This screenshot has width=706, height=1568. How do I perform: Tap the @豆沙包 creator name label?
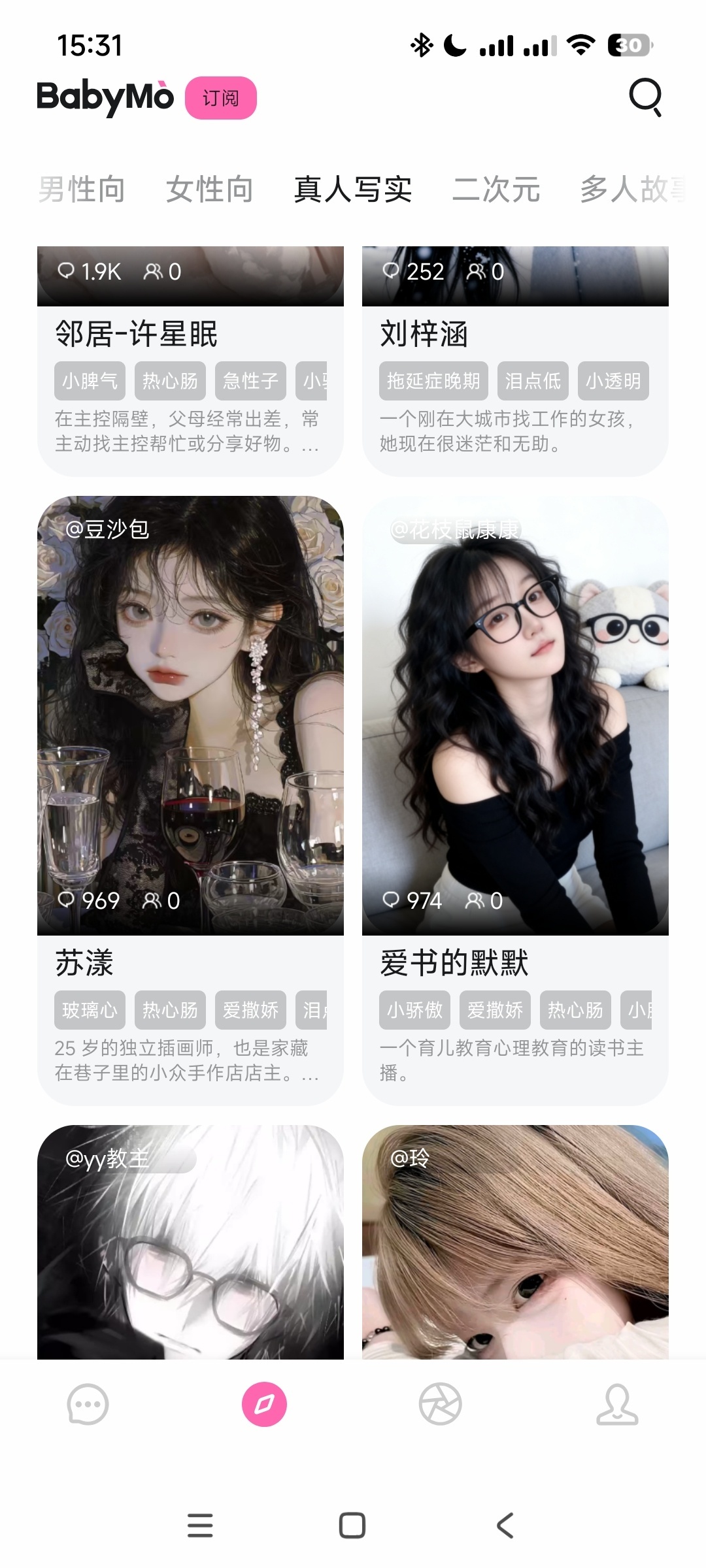(110, 531)
